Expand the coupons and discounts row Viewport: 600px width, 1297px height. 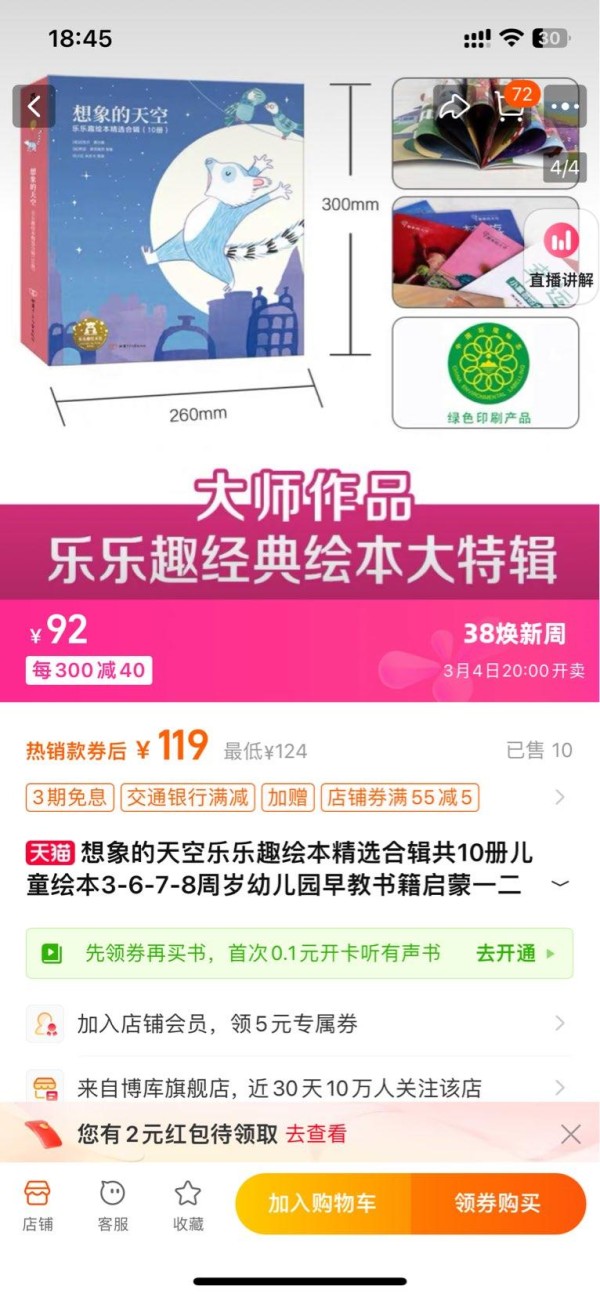click(559, 797)
